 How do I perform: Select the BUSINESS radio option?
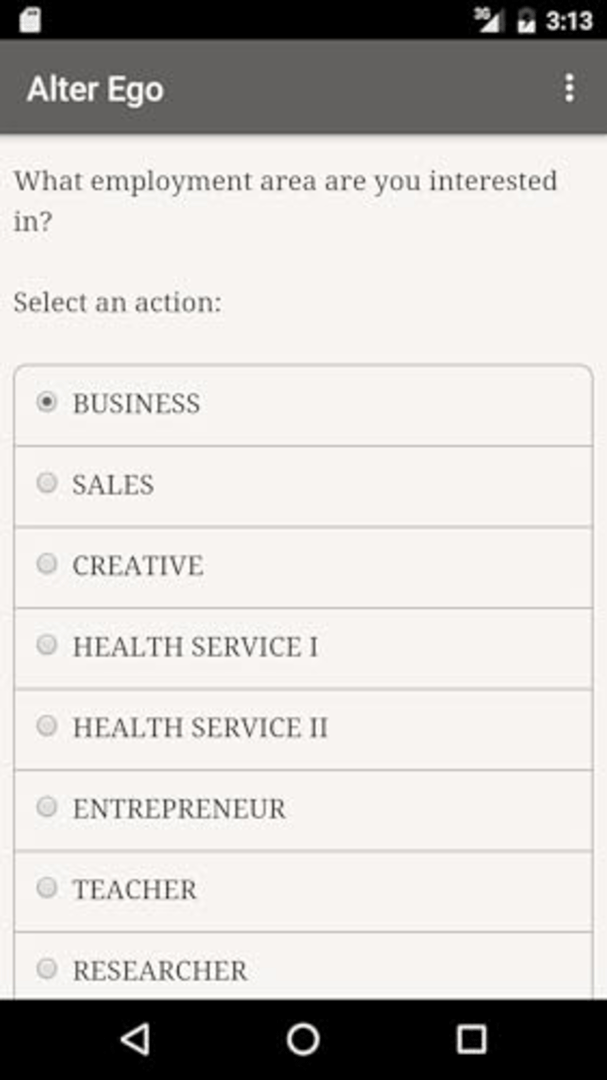click(47, 402)
